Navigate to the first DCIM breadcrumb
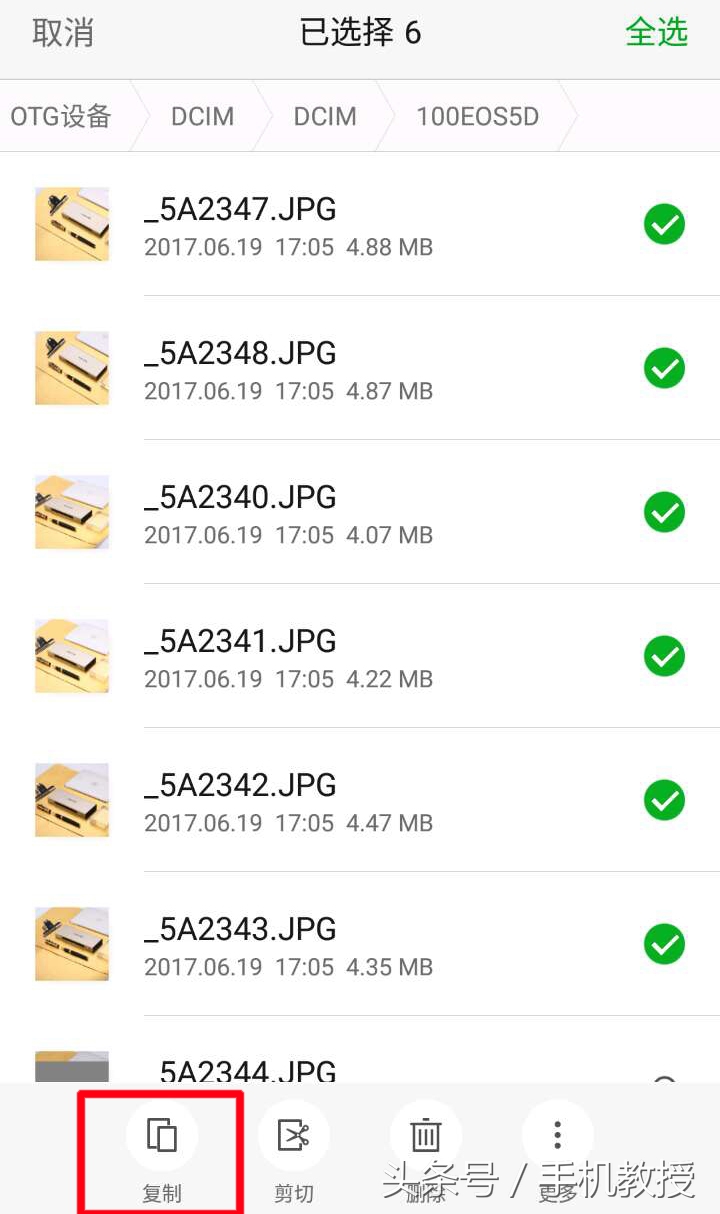The width and height of the screenshot is (720, 1214). pyautogui.click(x=202, y=116)
